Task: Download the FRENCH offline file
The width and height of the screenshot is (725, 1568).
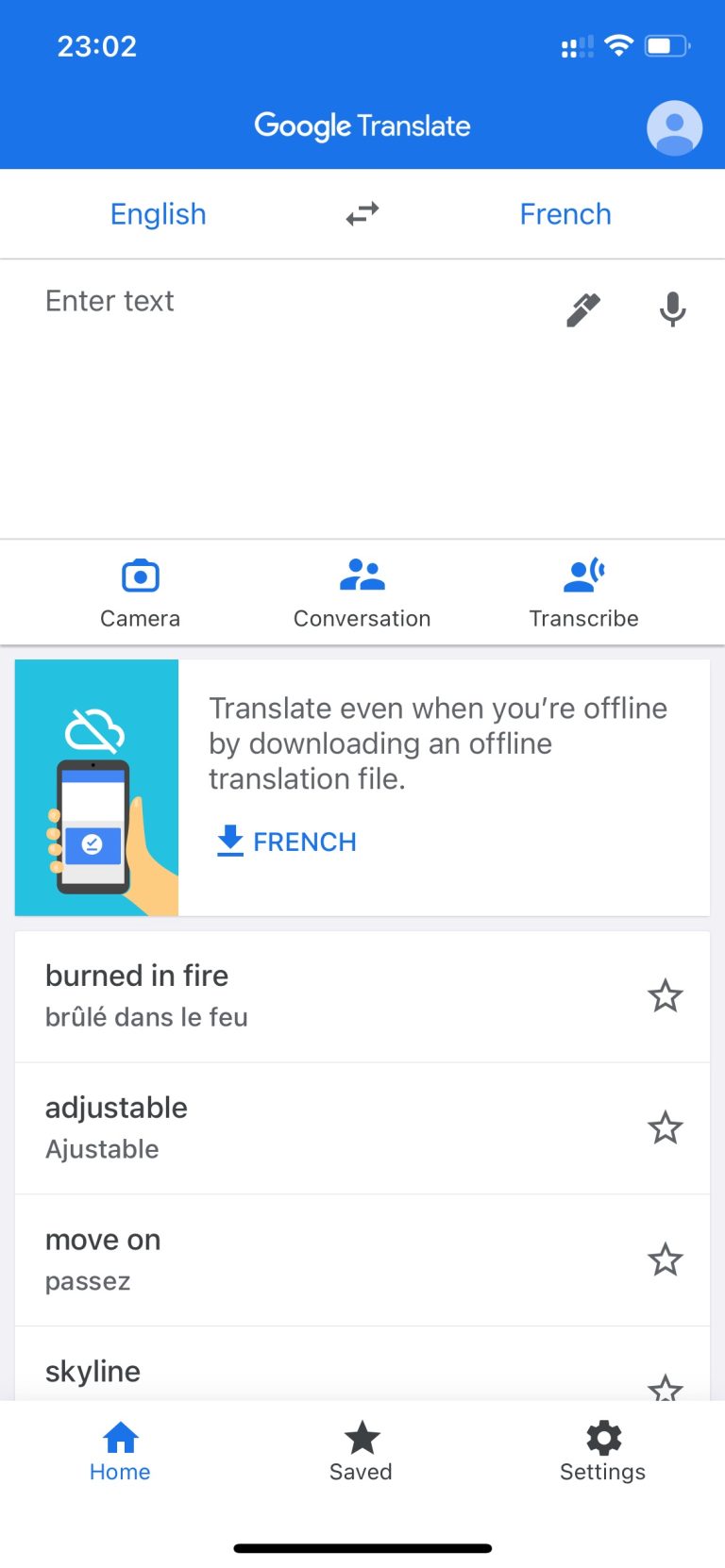Action: click(286, 841)
